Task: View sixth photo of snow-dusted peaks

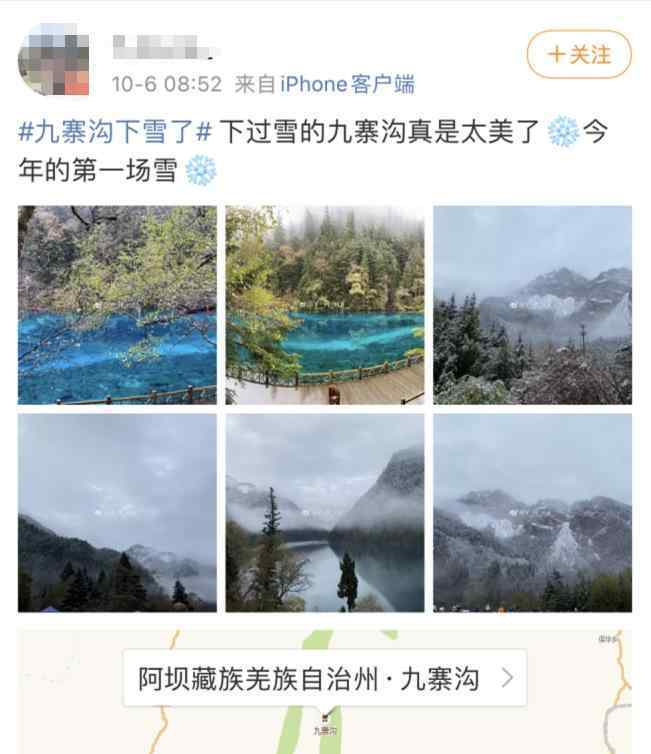Action: tap(532, 512)
